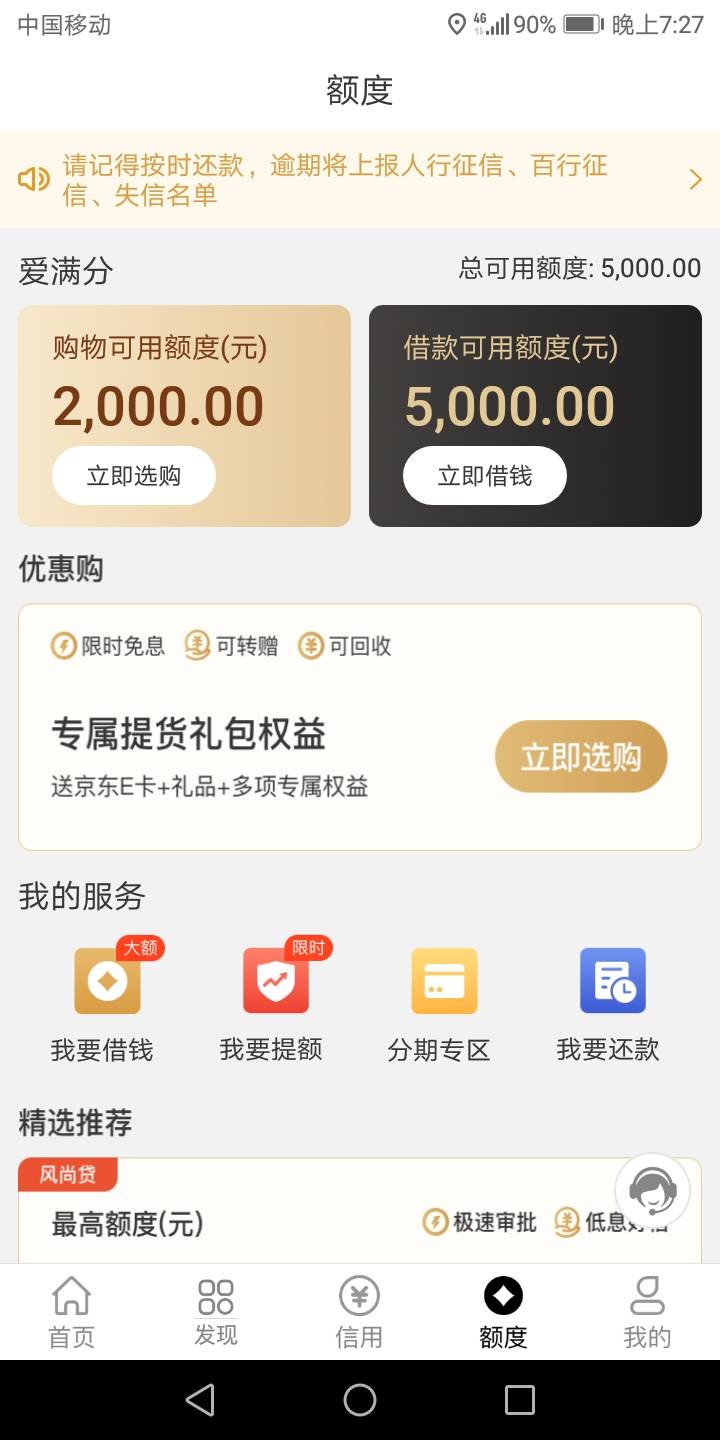This screenshot has height=1440, width=720.
Task: Open 我要借钱 service
Action: pos(103,1004)
